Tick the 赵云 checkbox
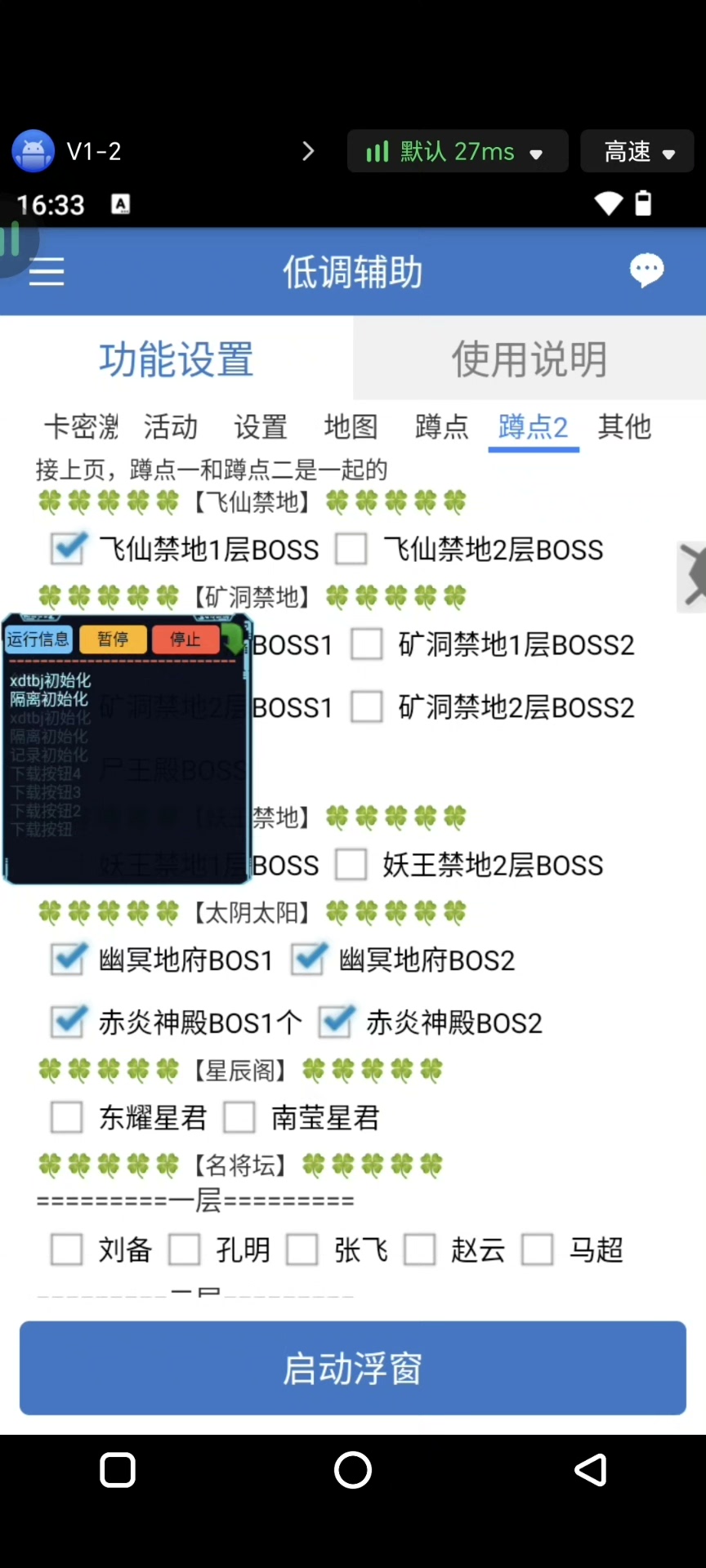706x1568 pixels. click(420, 1249)
